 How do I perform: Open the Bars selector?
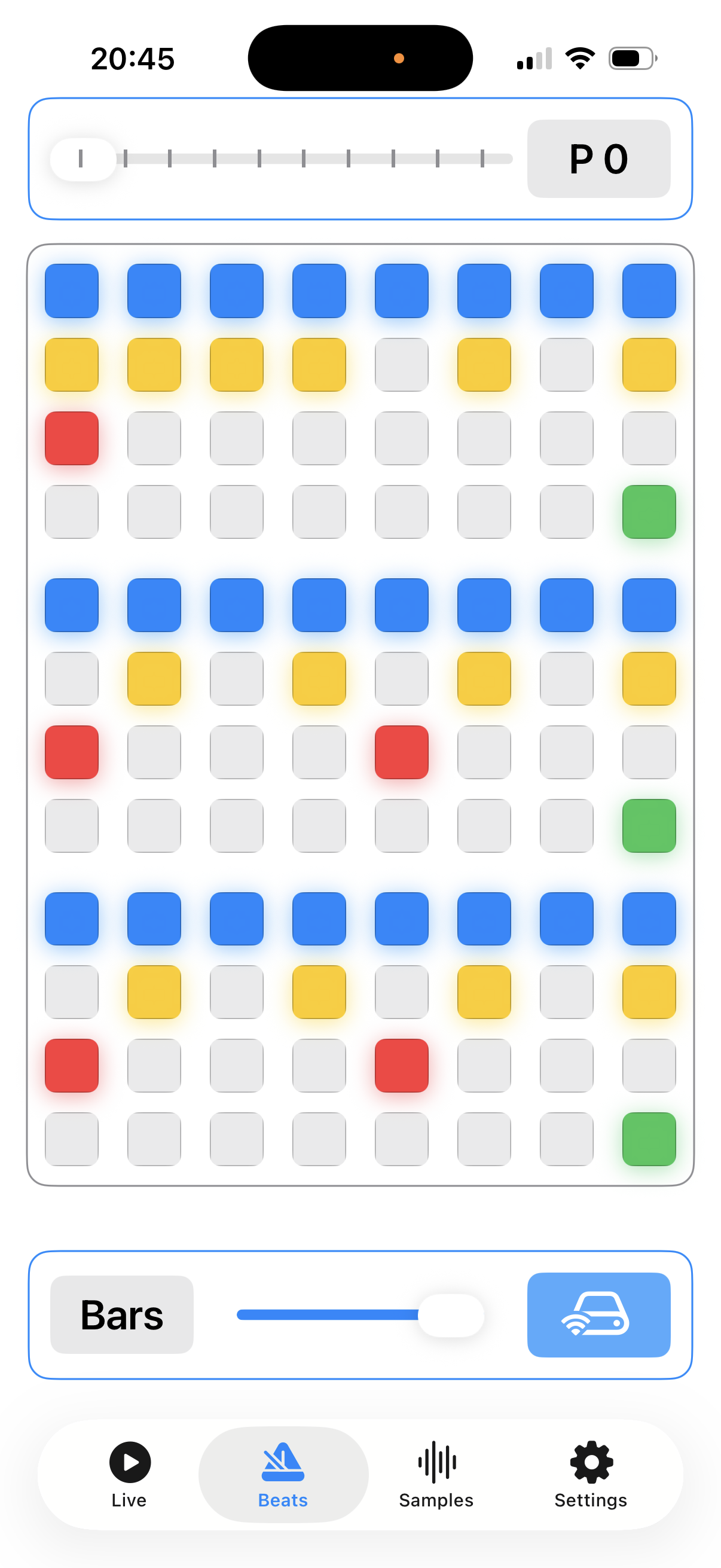click(x=122, y=1315)
